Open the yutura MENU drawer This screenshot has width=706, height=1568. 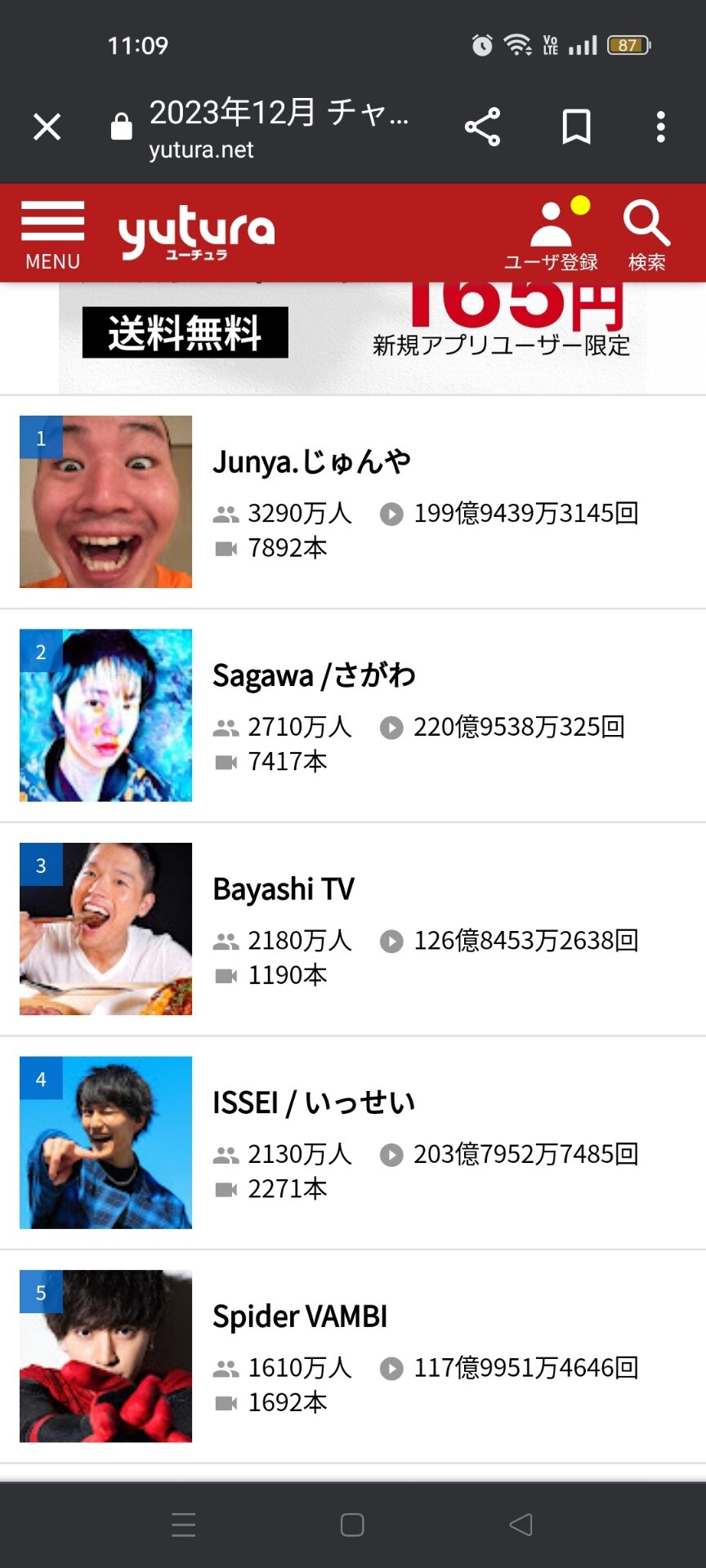click(52, 234)
